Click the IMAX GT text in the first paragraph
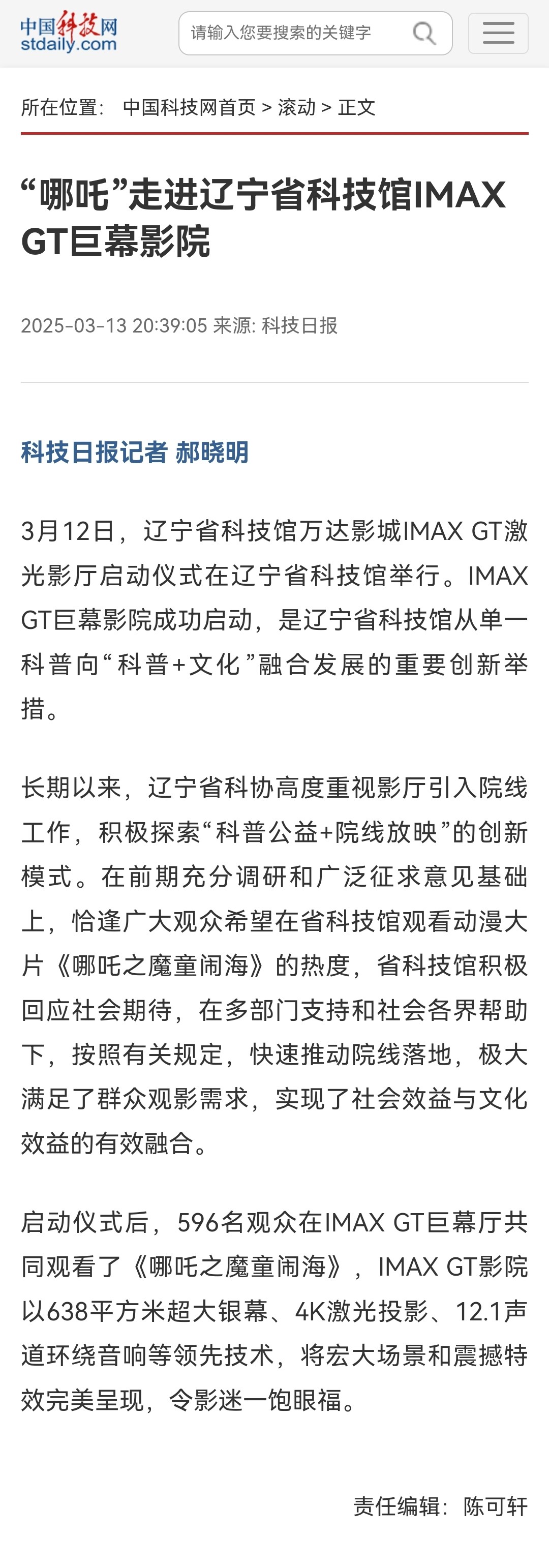The image size is (549, 1568). (453, 532)
